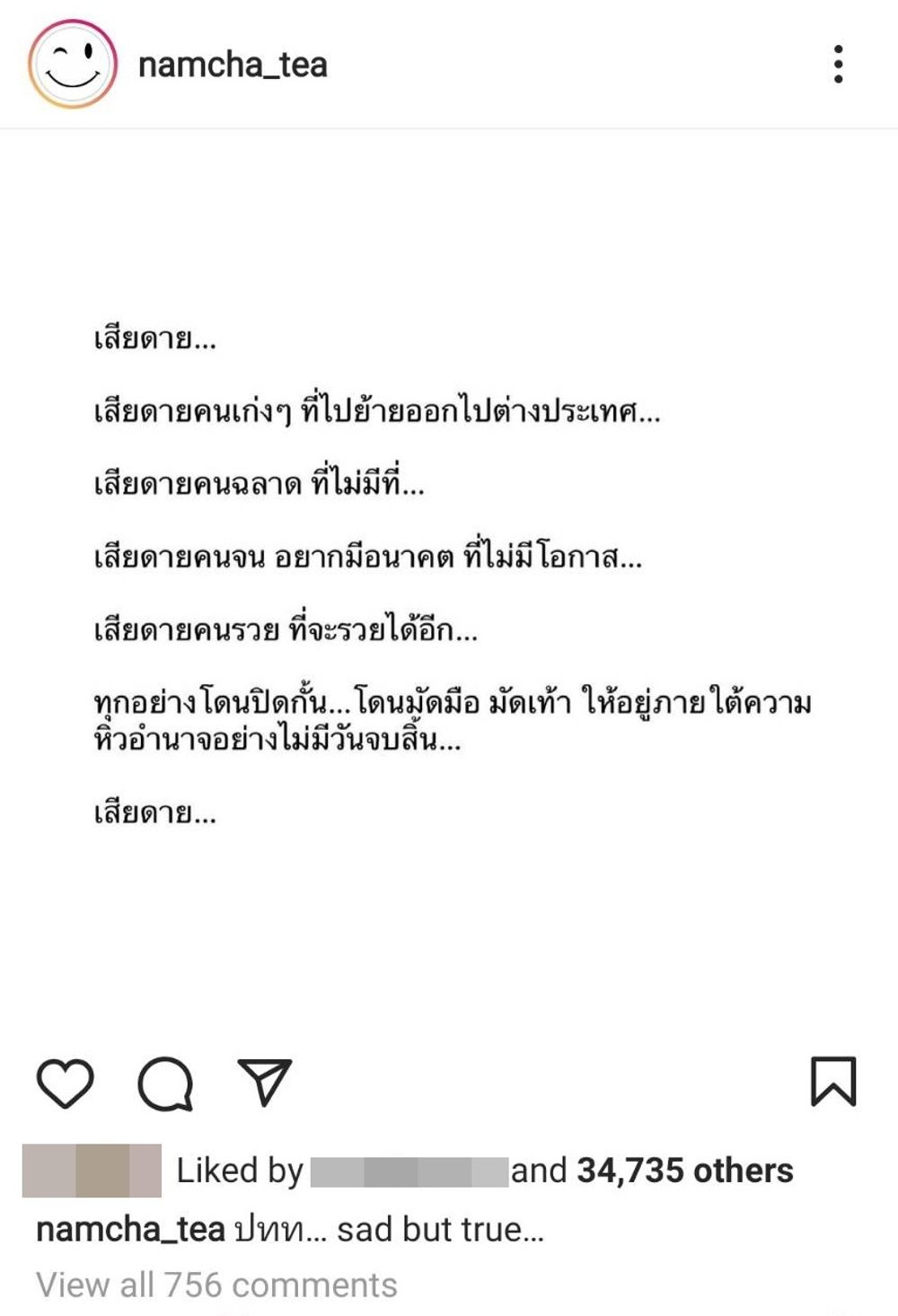Save the post with the bookmark icon
898x1316 pixels.
833,1082
